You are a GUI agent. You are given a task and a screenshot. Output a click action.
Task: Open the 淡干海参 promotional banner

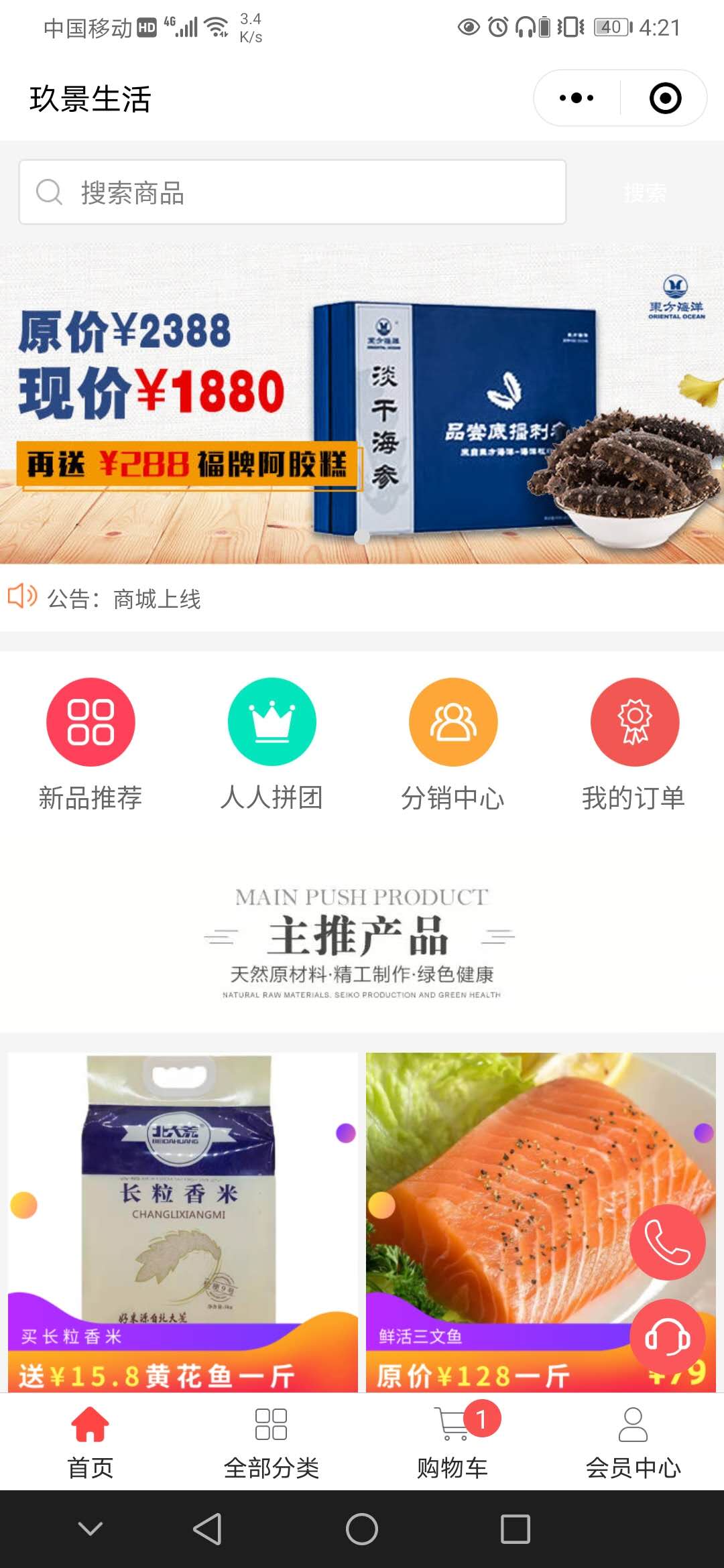click(x=362, y=402)
